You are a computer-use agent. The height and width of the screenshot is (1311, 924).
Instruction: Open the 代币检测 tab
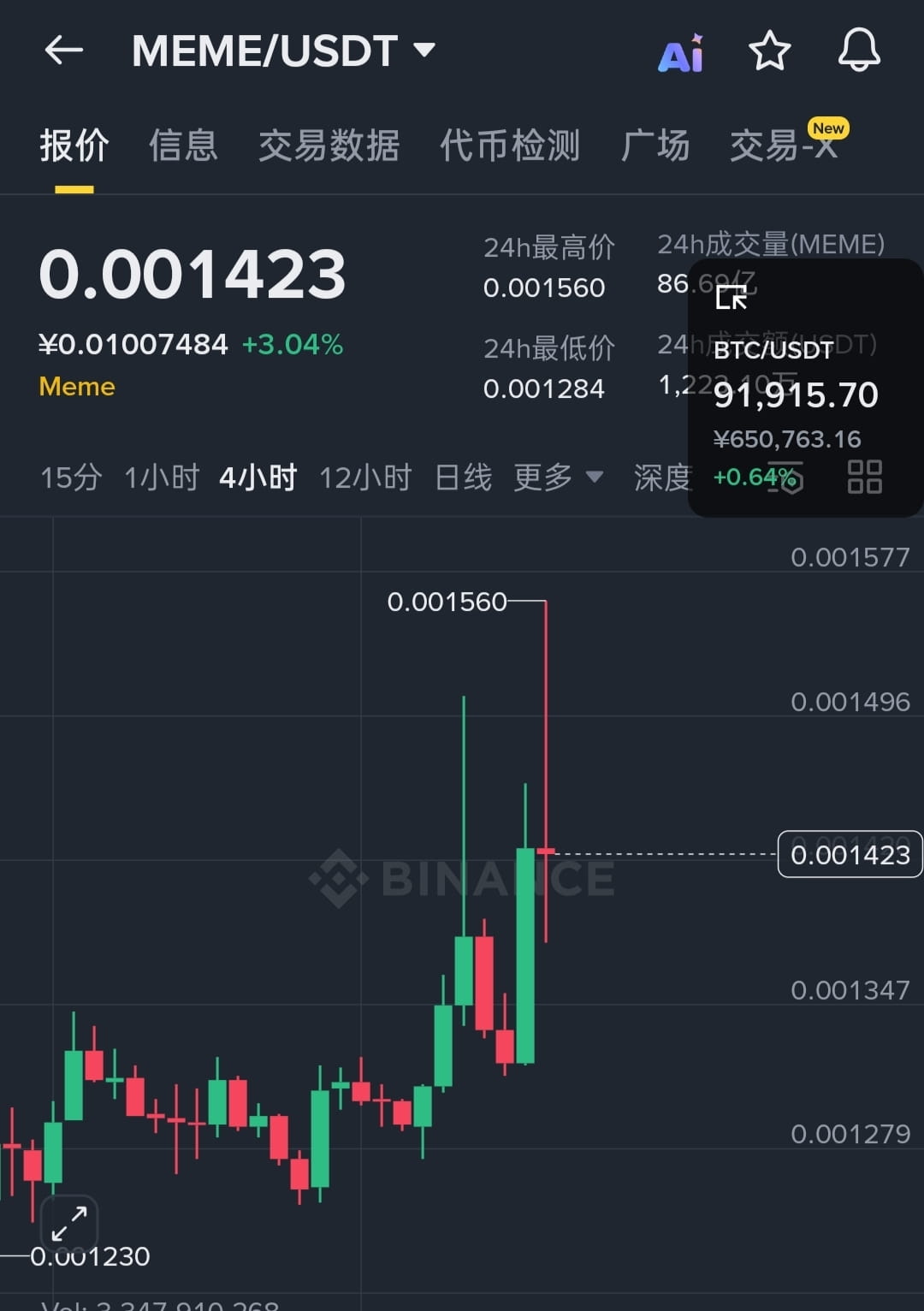click(x=510, y=145)
